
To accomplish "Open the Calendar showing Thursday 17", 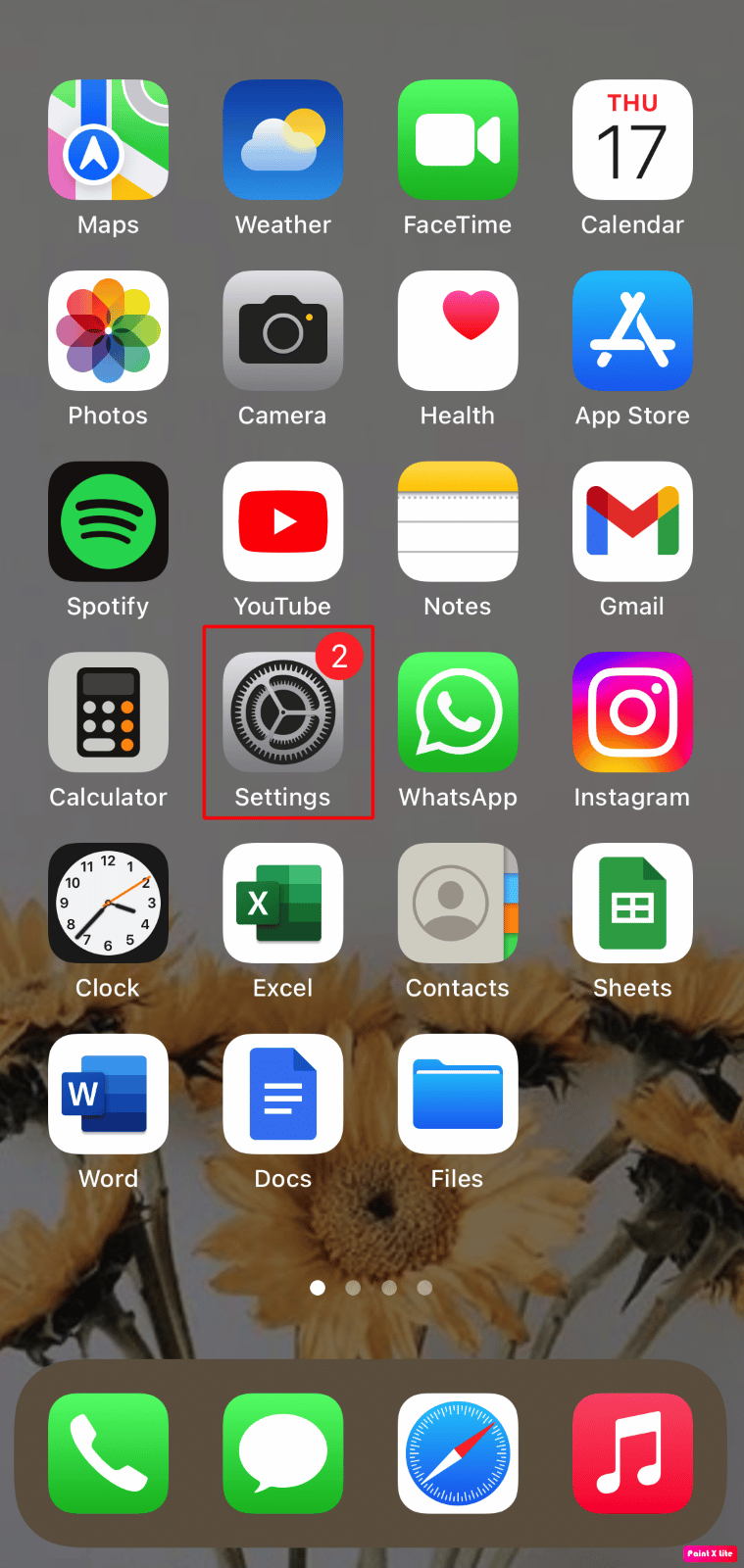I will coord(632,139).
